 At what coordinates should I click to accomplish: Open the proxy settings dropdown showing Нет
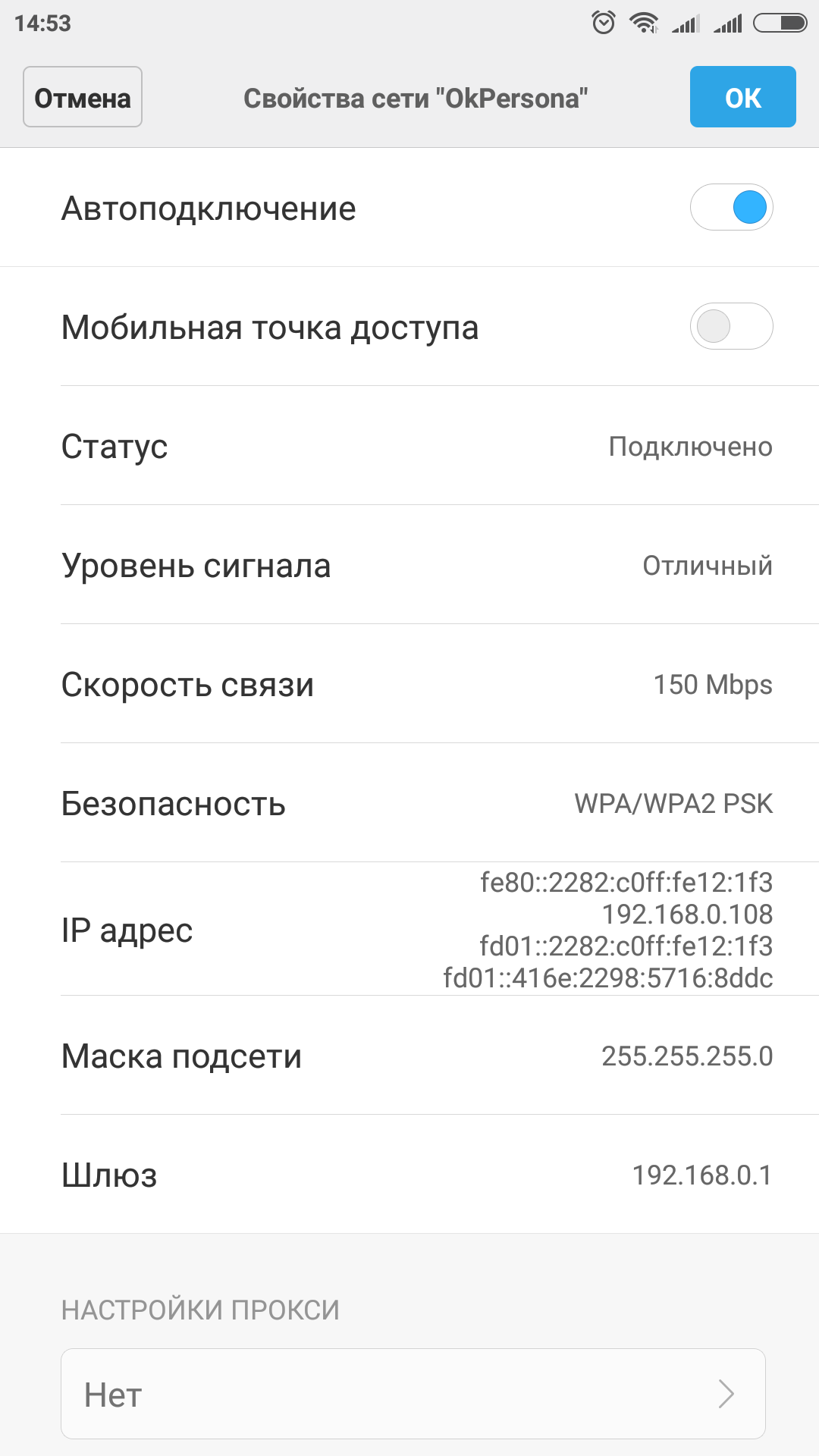point(413,1394)
